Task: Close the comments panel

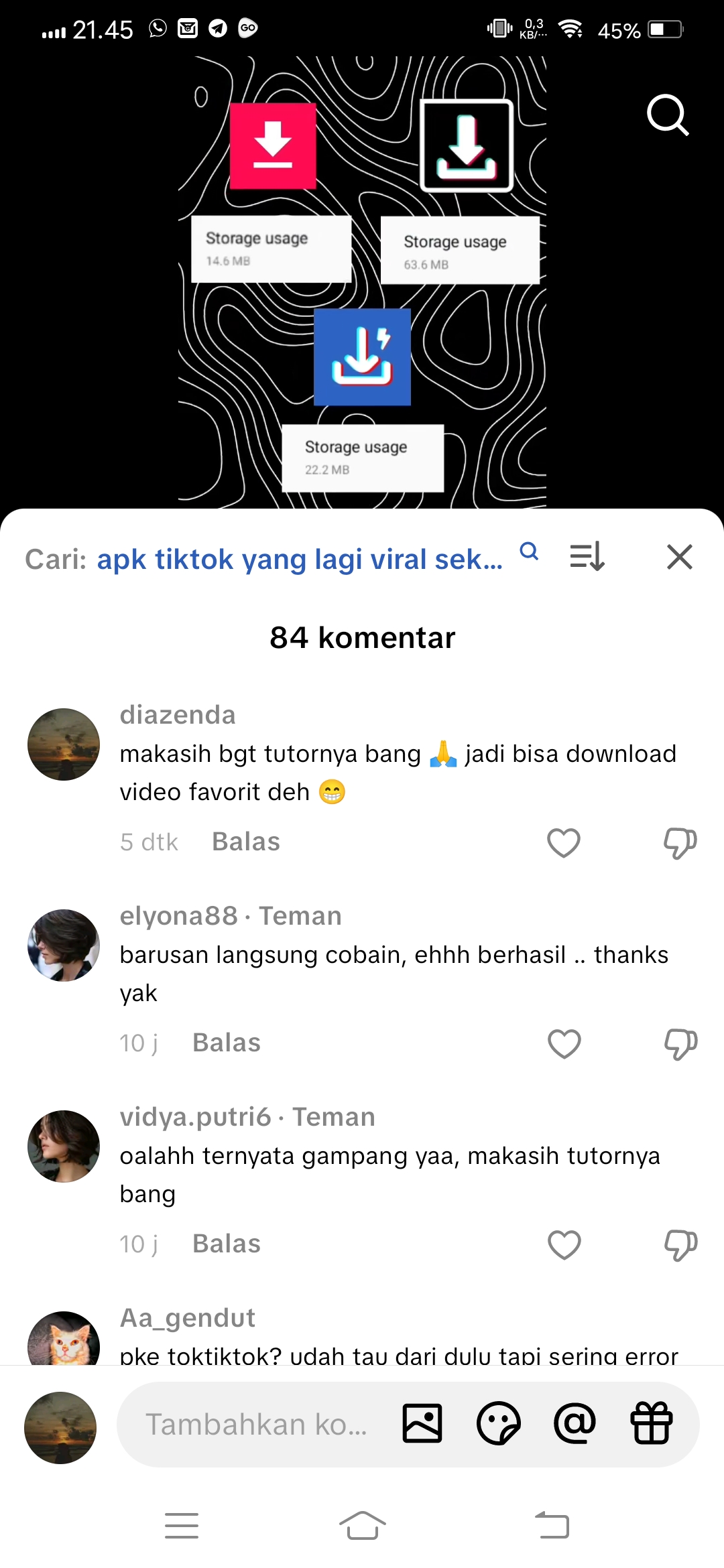Action: pos(679,557)
